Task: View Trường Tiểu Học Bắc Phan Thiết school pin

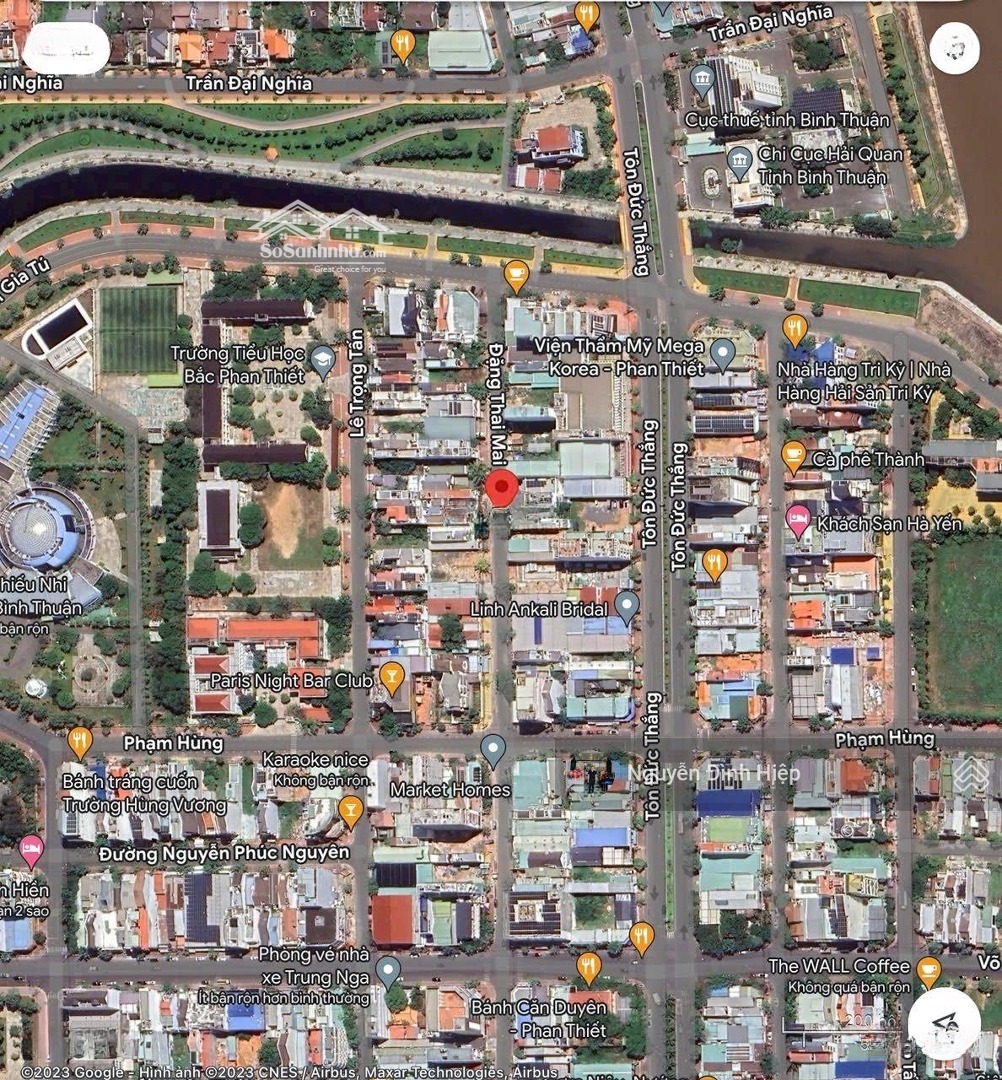Action: (322, 358)
